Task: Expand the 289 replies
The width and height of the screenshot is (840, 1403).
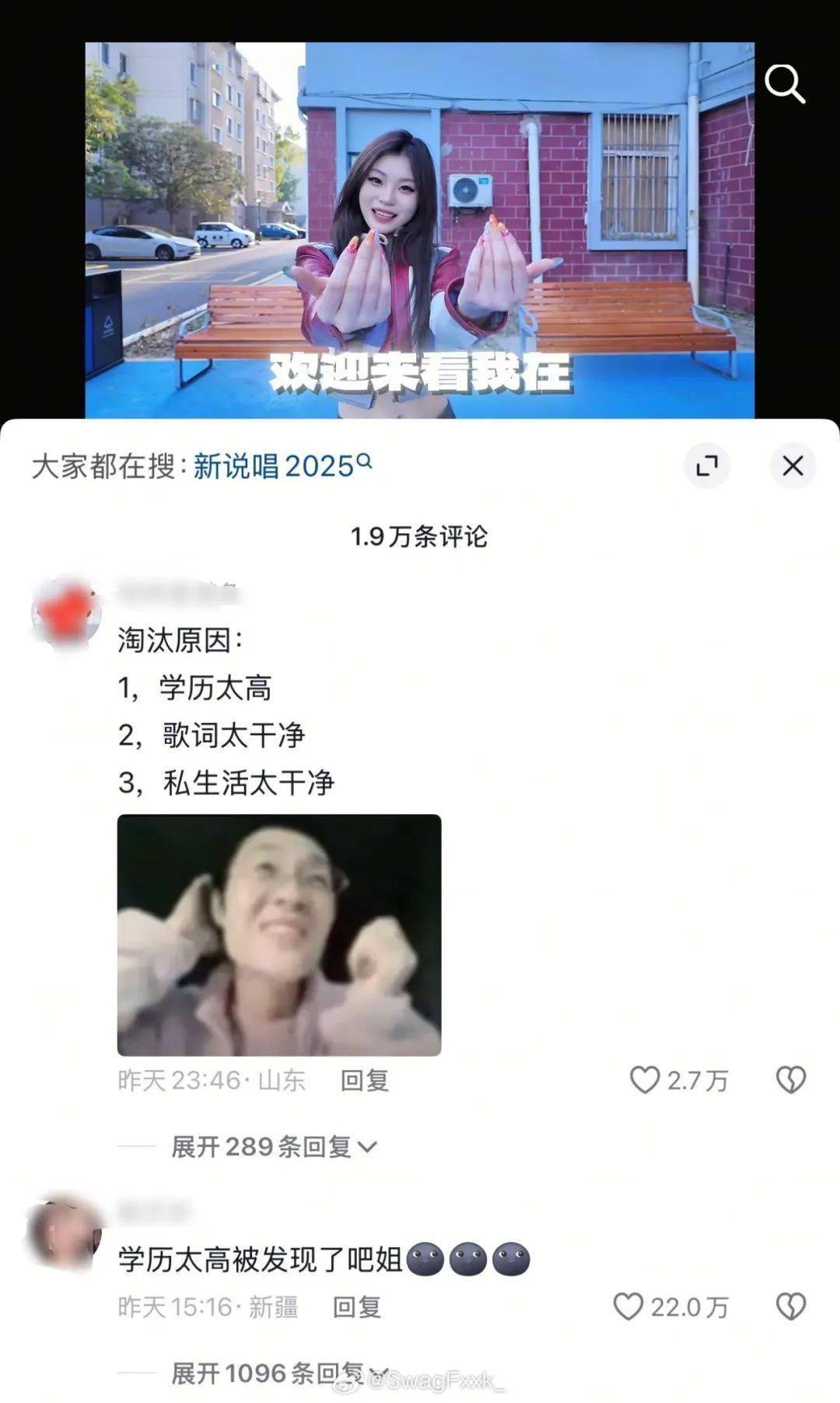Action: click(272, 1146)
